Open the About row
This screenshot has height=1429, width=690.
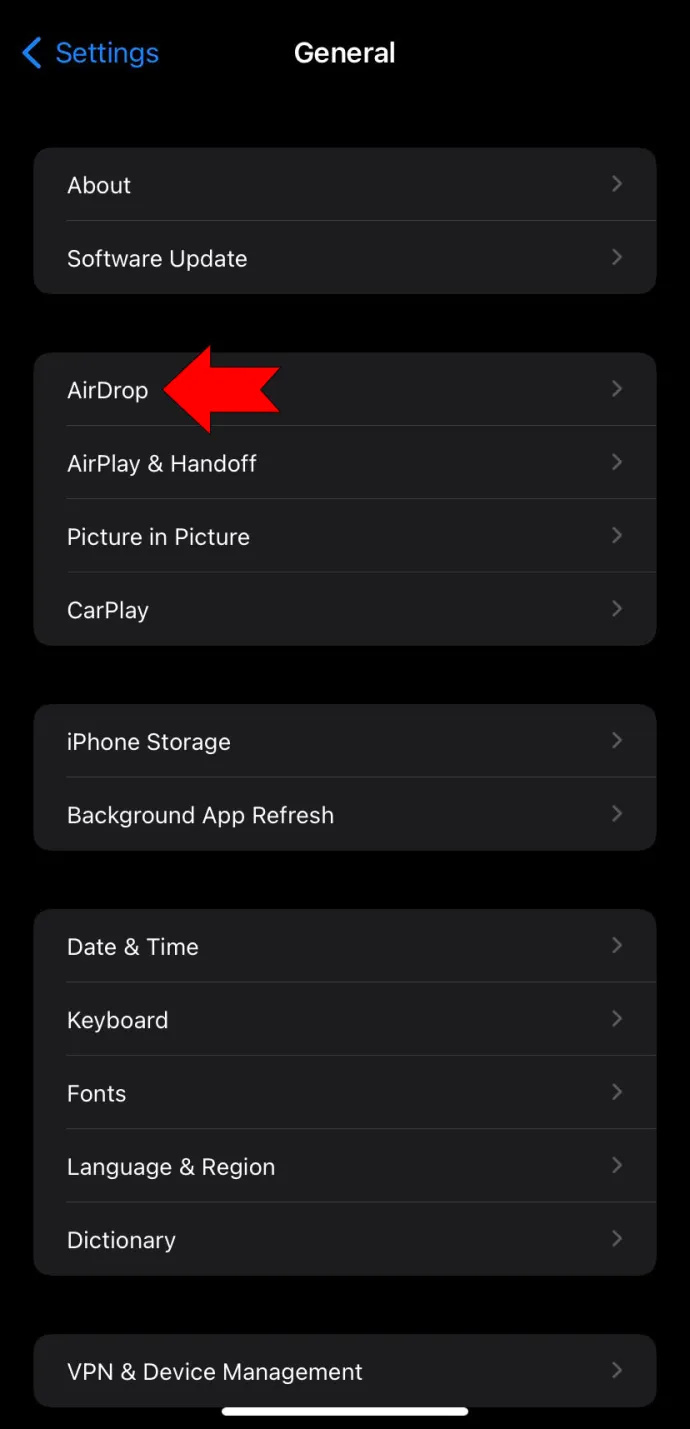[345, 185]
